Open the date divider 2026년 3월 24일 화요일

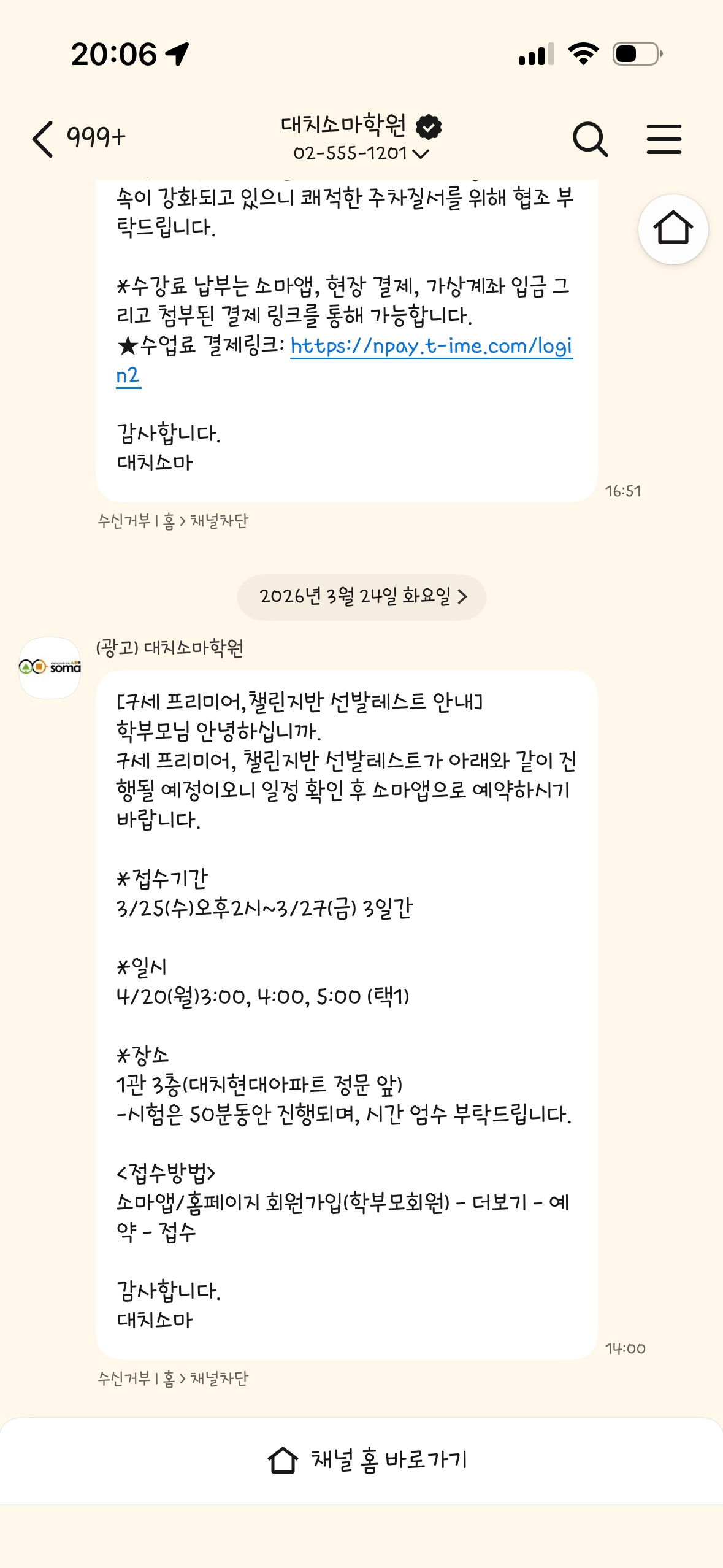tap(361, 596)
